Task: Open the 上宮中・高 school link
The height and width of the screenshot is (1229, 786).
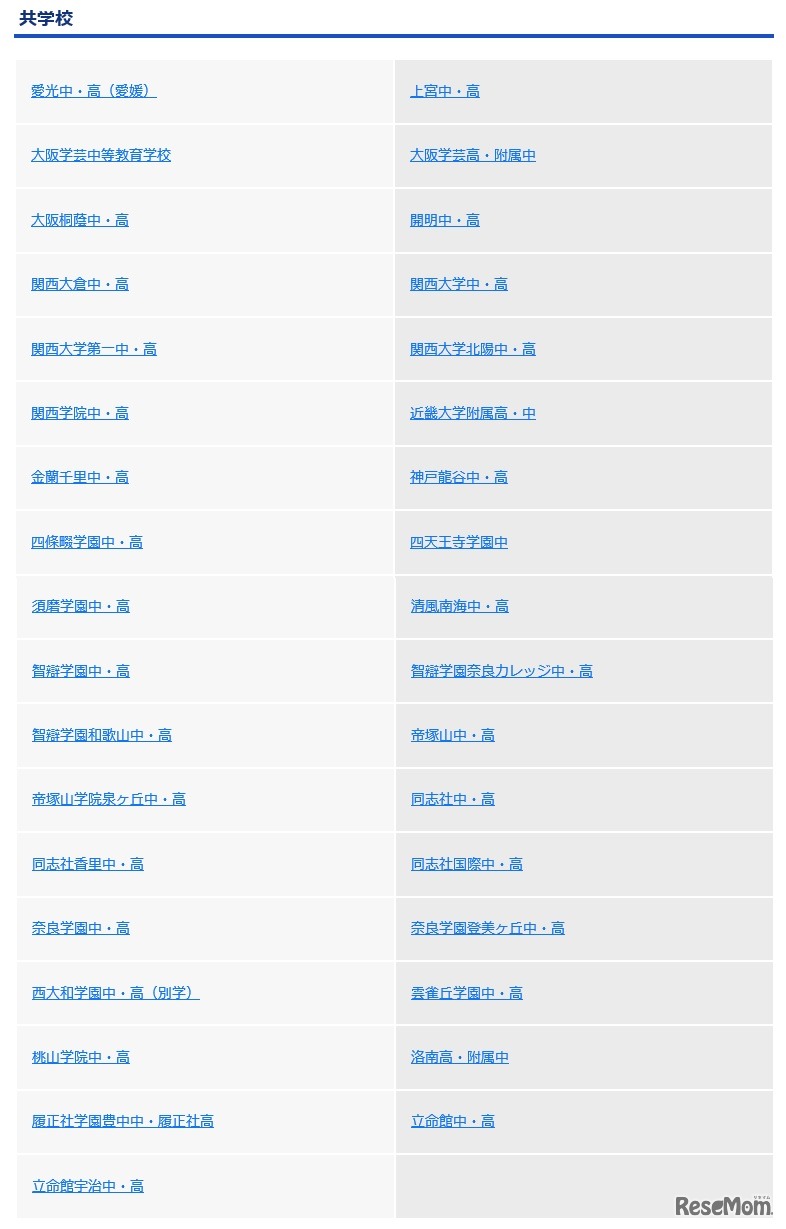Action: click(444, 91)
